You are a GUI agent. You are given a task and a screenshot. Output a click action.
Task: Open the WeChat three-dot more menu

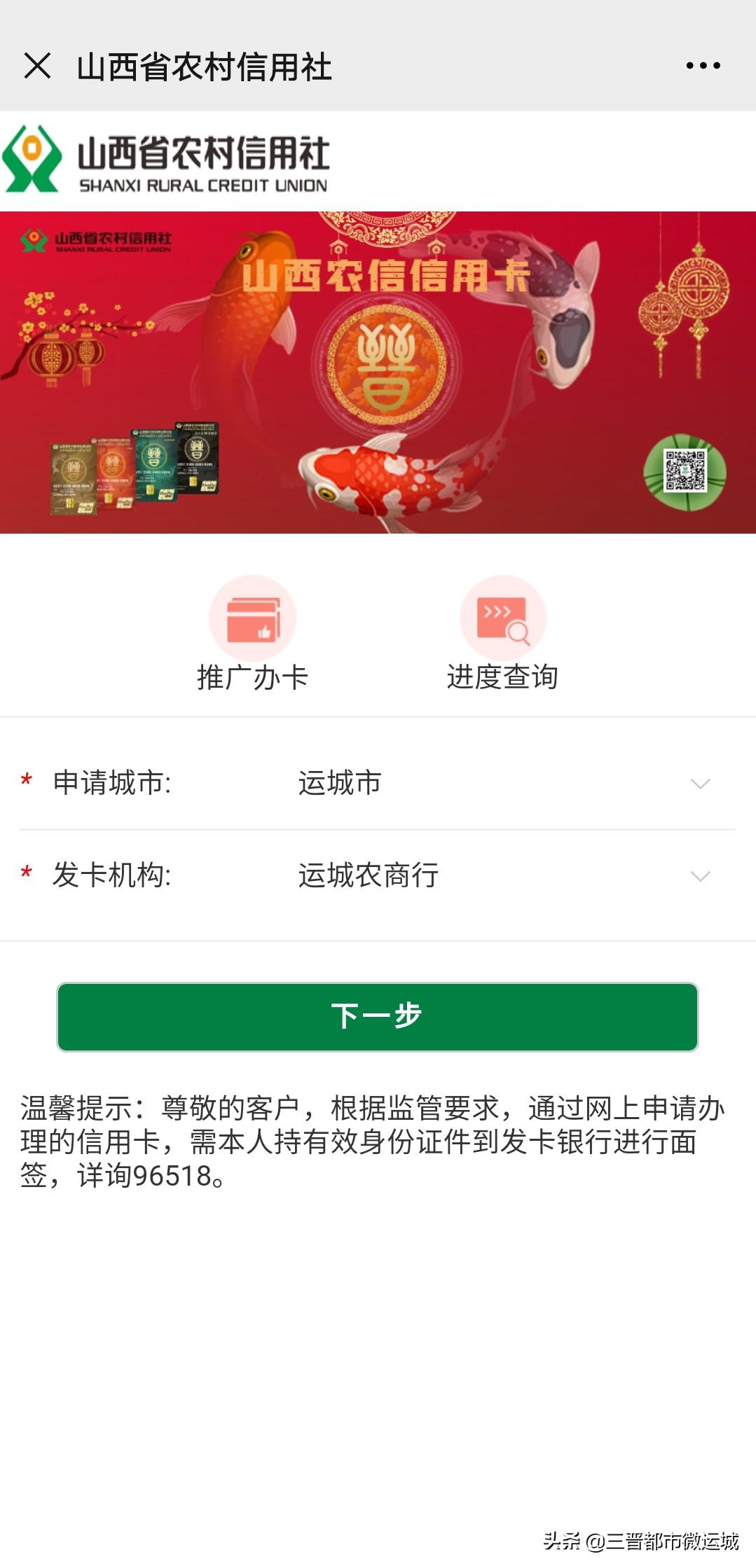pyautogui.click(x=703, y=65)
